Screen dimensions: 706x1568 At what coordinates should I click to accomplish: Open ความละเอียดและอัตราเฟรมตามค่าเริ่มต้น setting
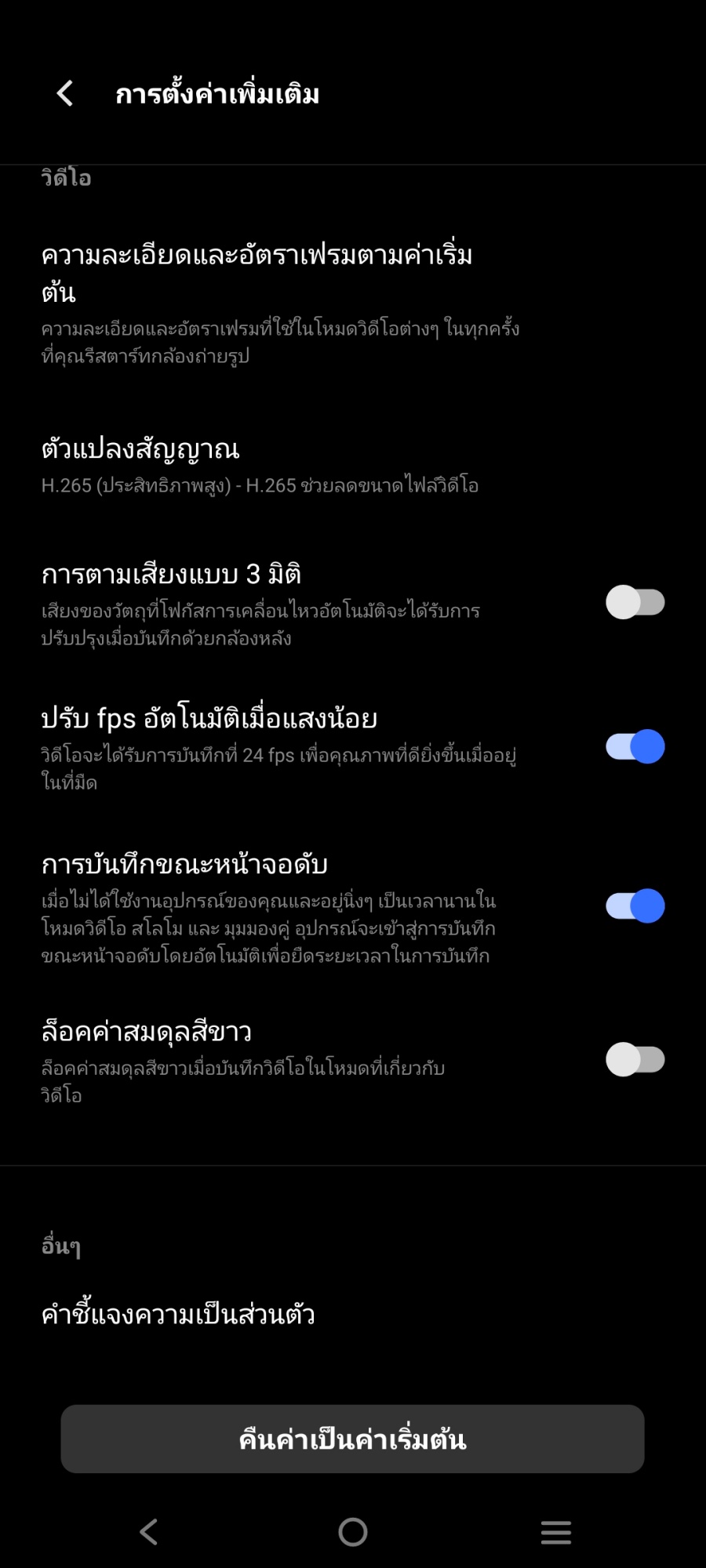click(x=278, y=303)
